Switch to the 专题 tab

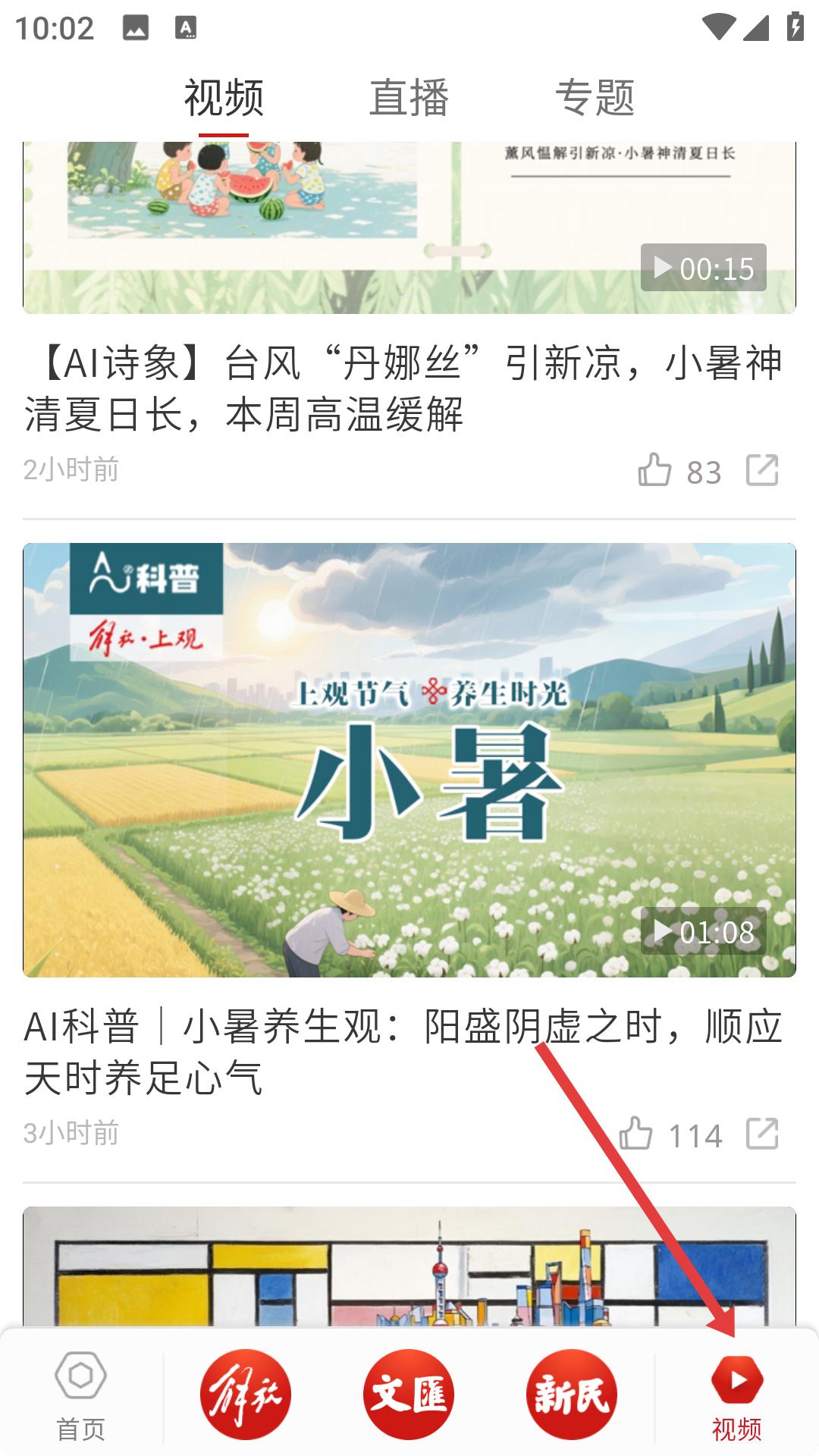[x=595, y=99]
